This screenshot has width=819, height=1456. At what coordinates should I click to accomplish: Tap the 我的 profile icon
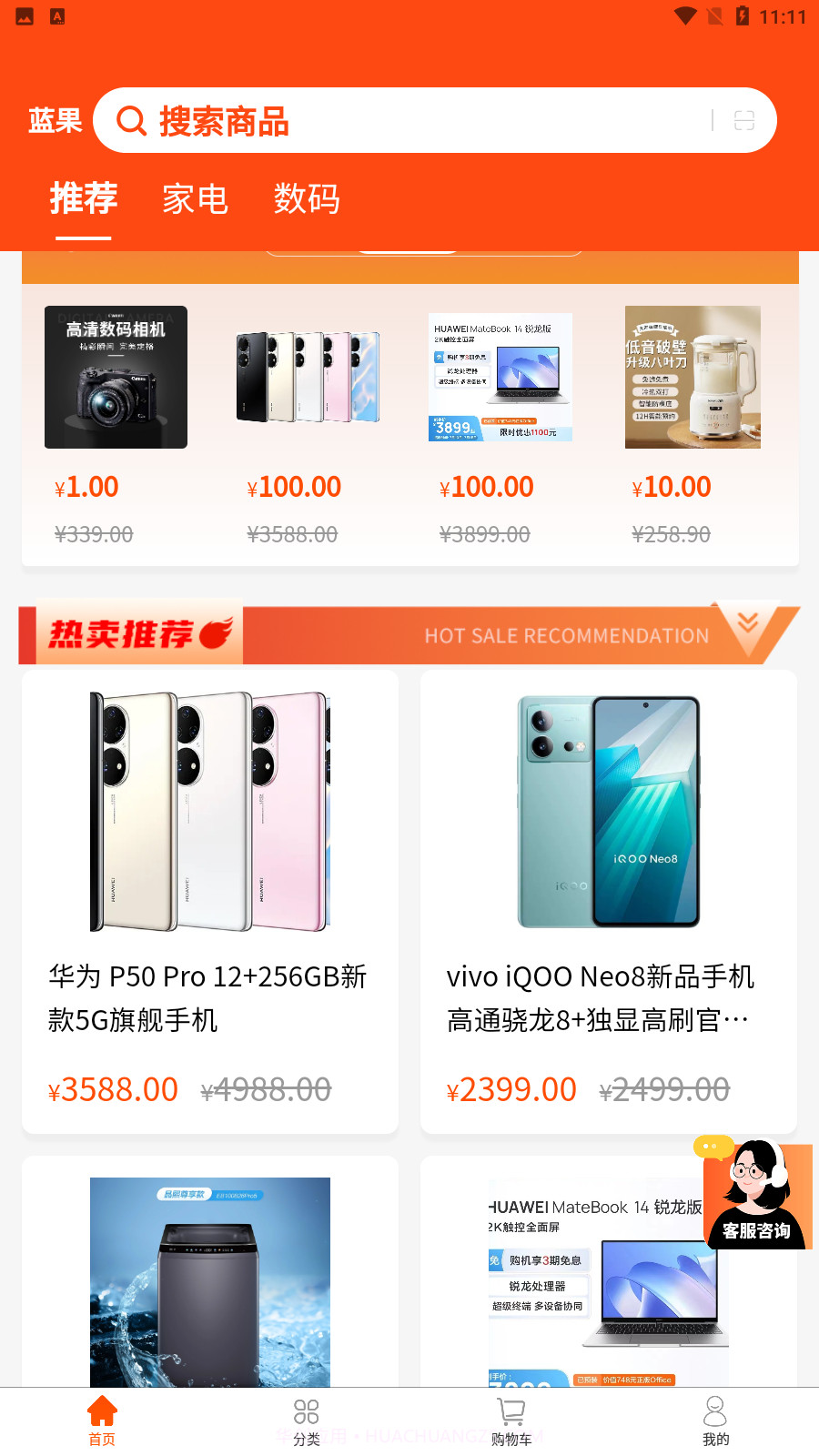[x=716, y=1411]
